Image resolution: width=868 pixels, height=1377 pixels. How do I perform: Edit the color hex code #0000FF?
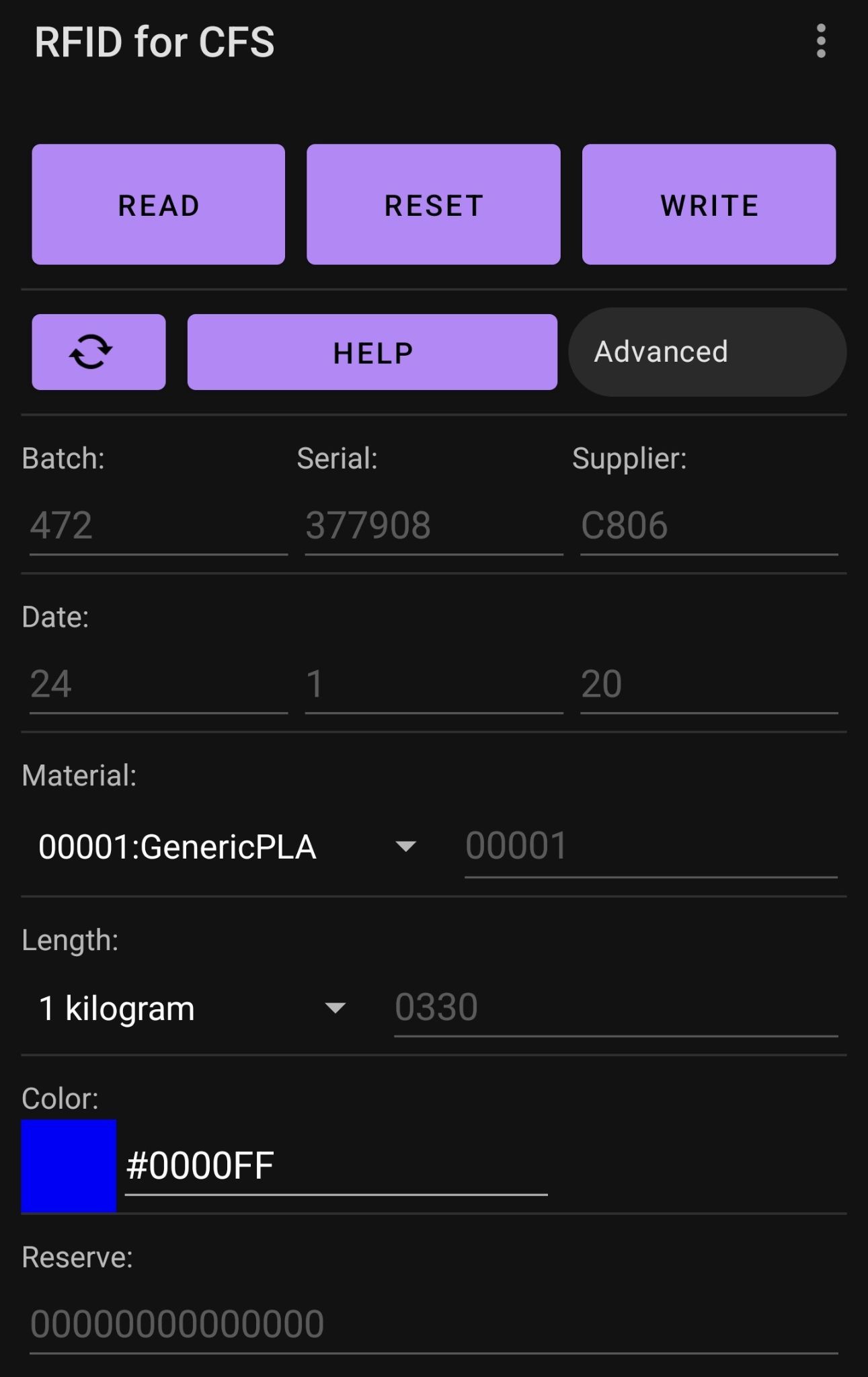[x=336, y=1167]
